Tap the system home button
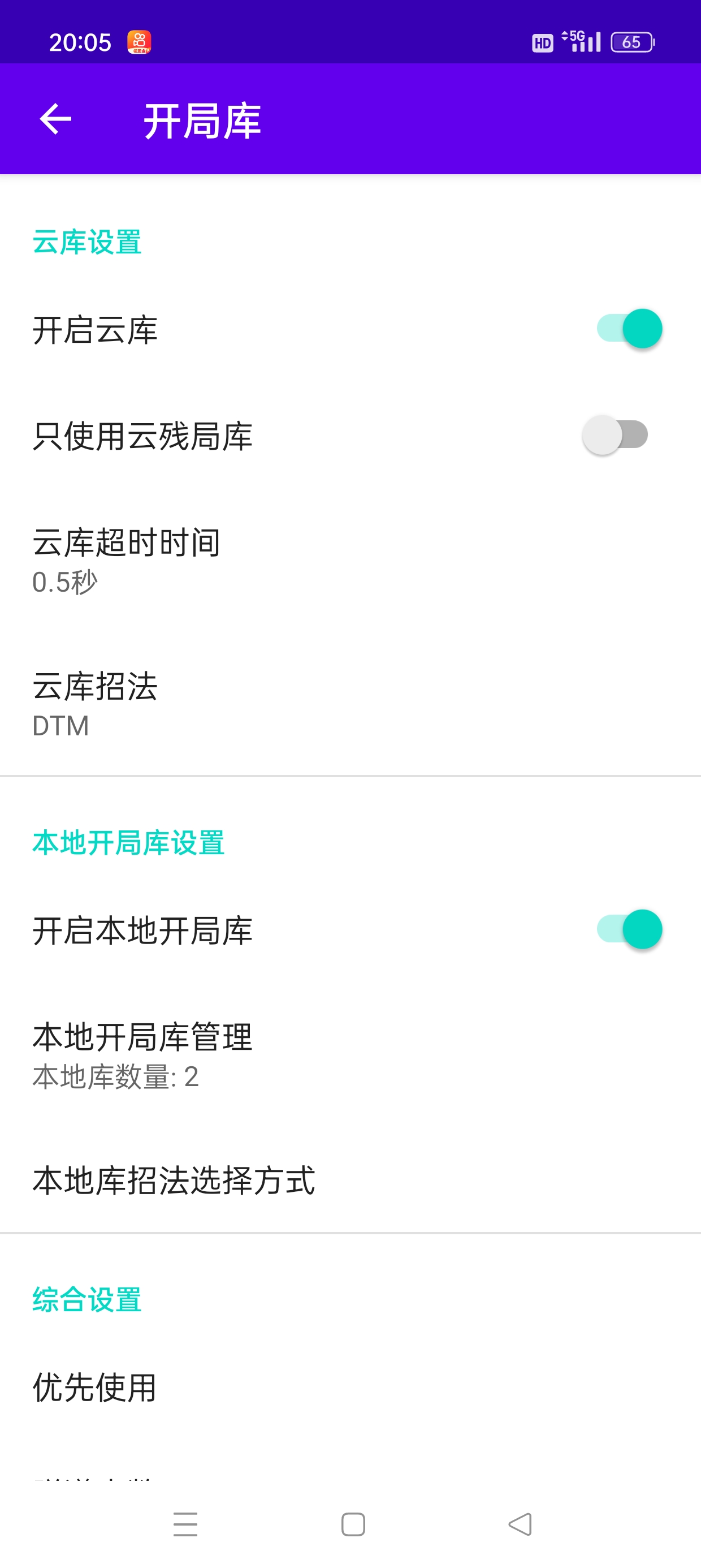 [353, 1524]
